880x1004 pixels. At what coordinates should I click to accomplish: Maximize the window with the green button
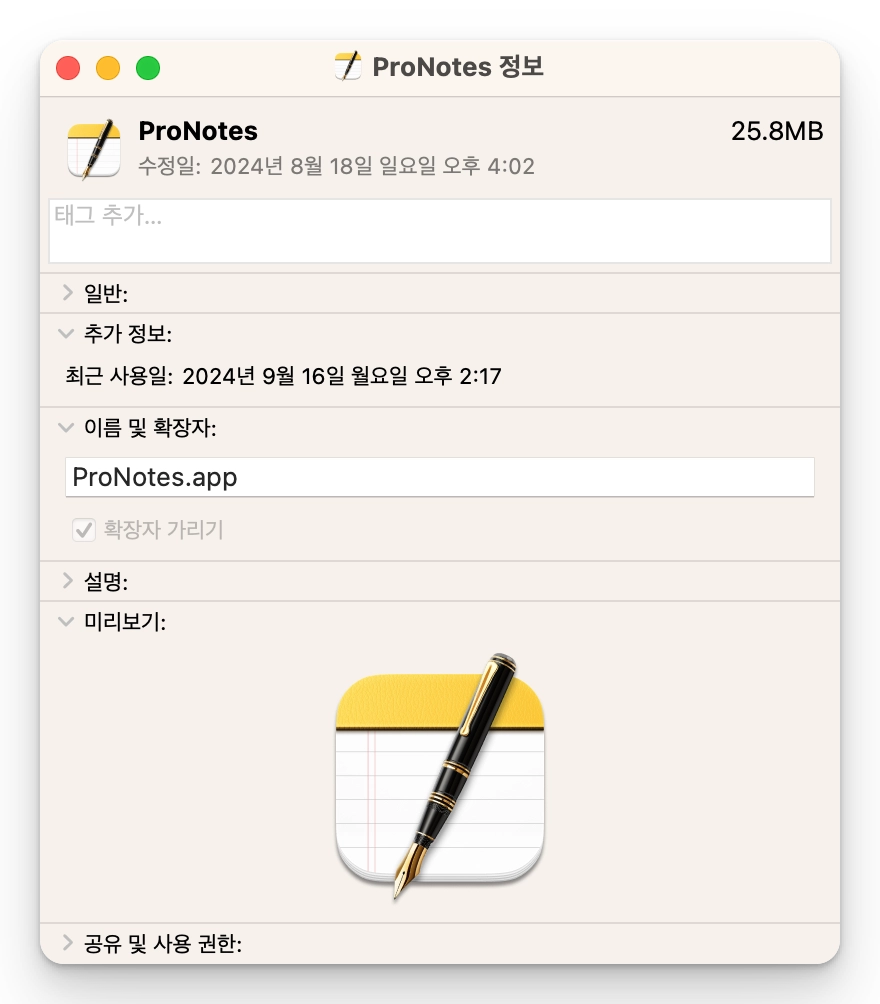point(148,68)
